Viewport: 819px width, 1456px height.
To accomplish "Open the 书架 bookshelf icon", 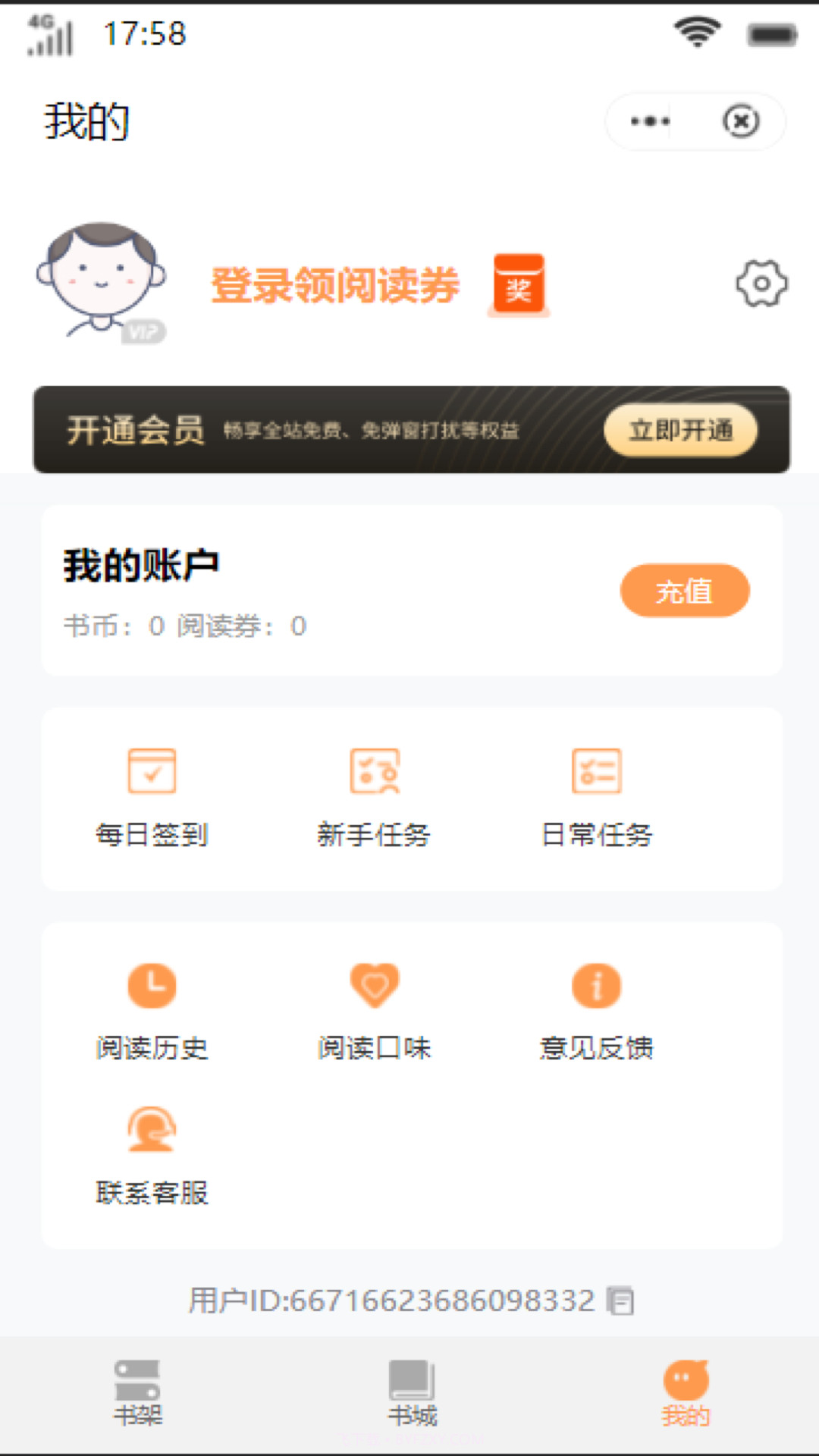I will [x=138, y=1386].
